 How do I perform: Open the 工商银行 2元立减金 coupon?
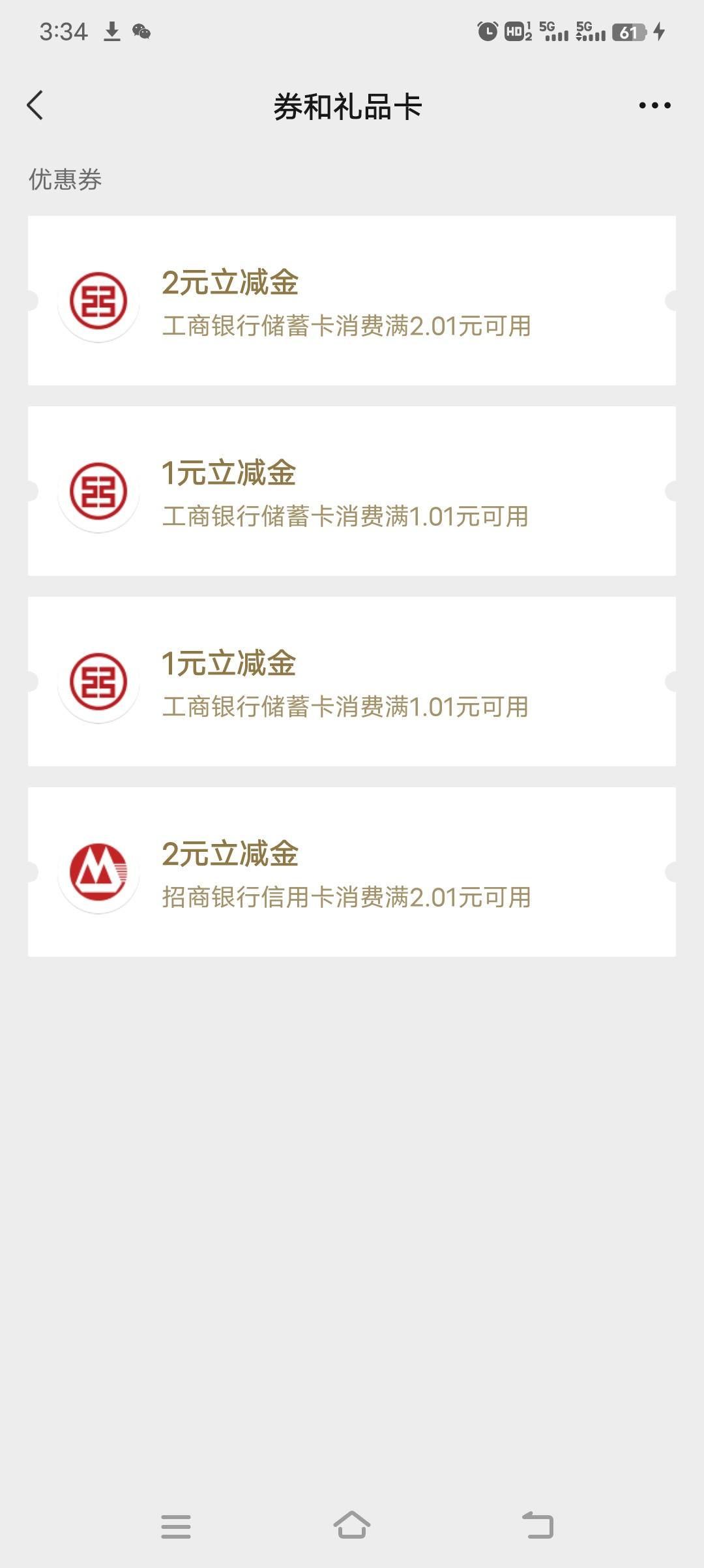coord(352,301)
